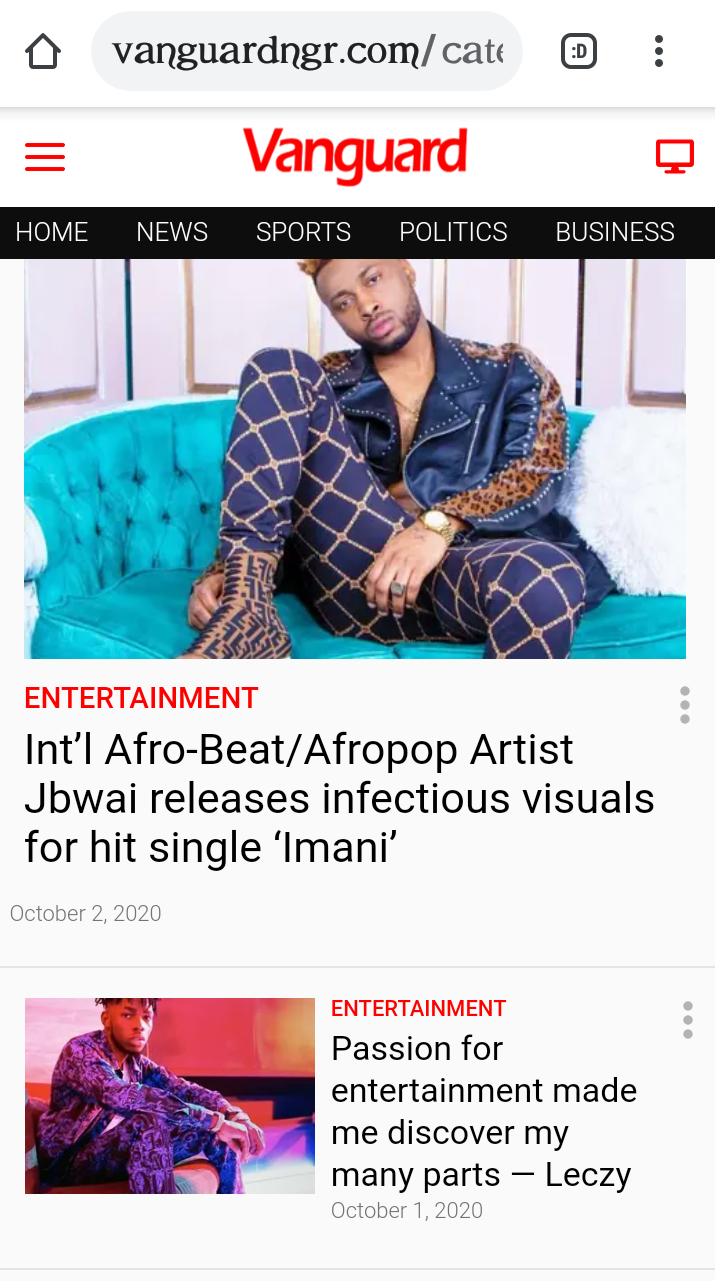This screenshot has height=1281, width=715.
Task: Tap the vanguardngr.com address bar
Action: click(307, 51)
